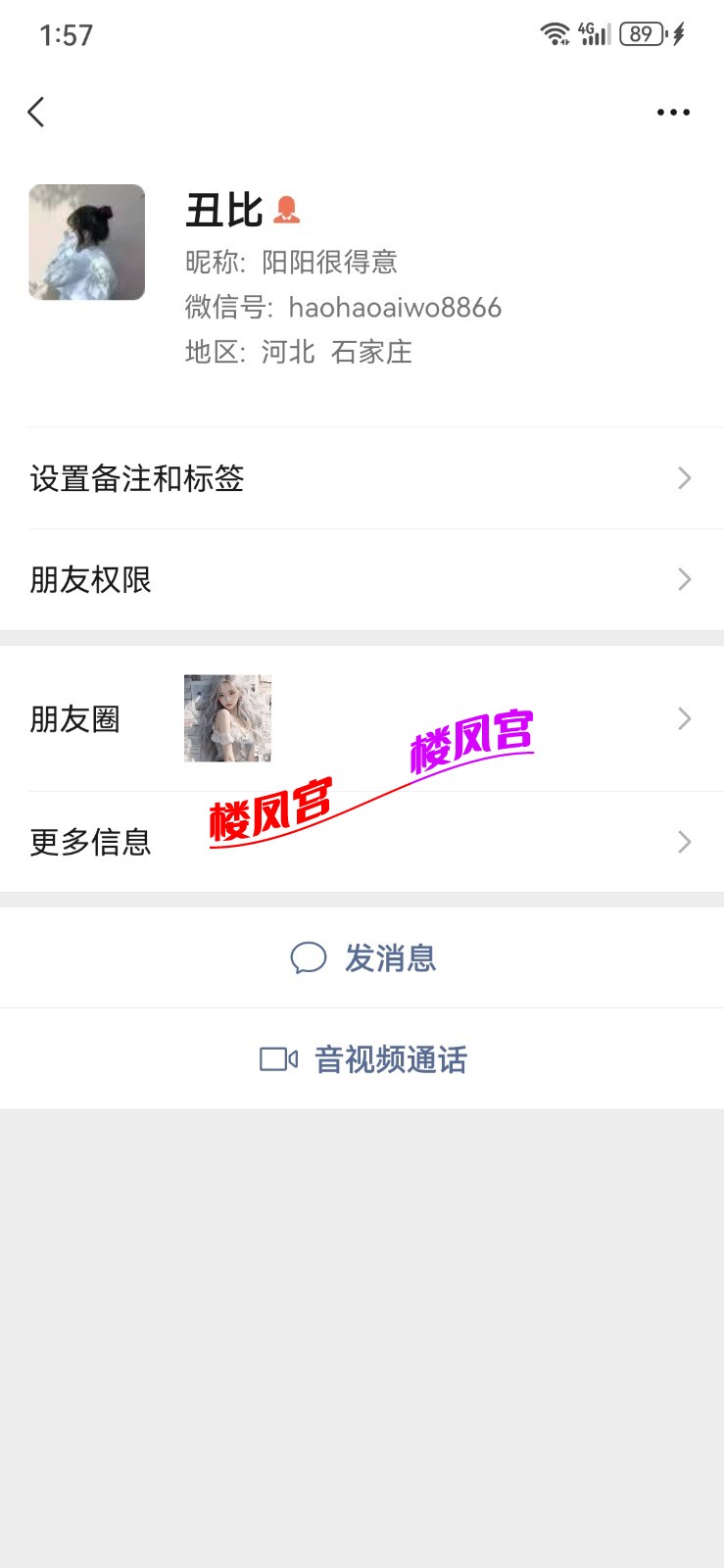This screenshot has width=724, height=1568.
Task: Click the female gender icon next to 丑比
Action: 288,210
